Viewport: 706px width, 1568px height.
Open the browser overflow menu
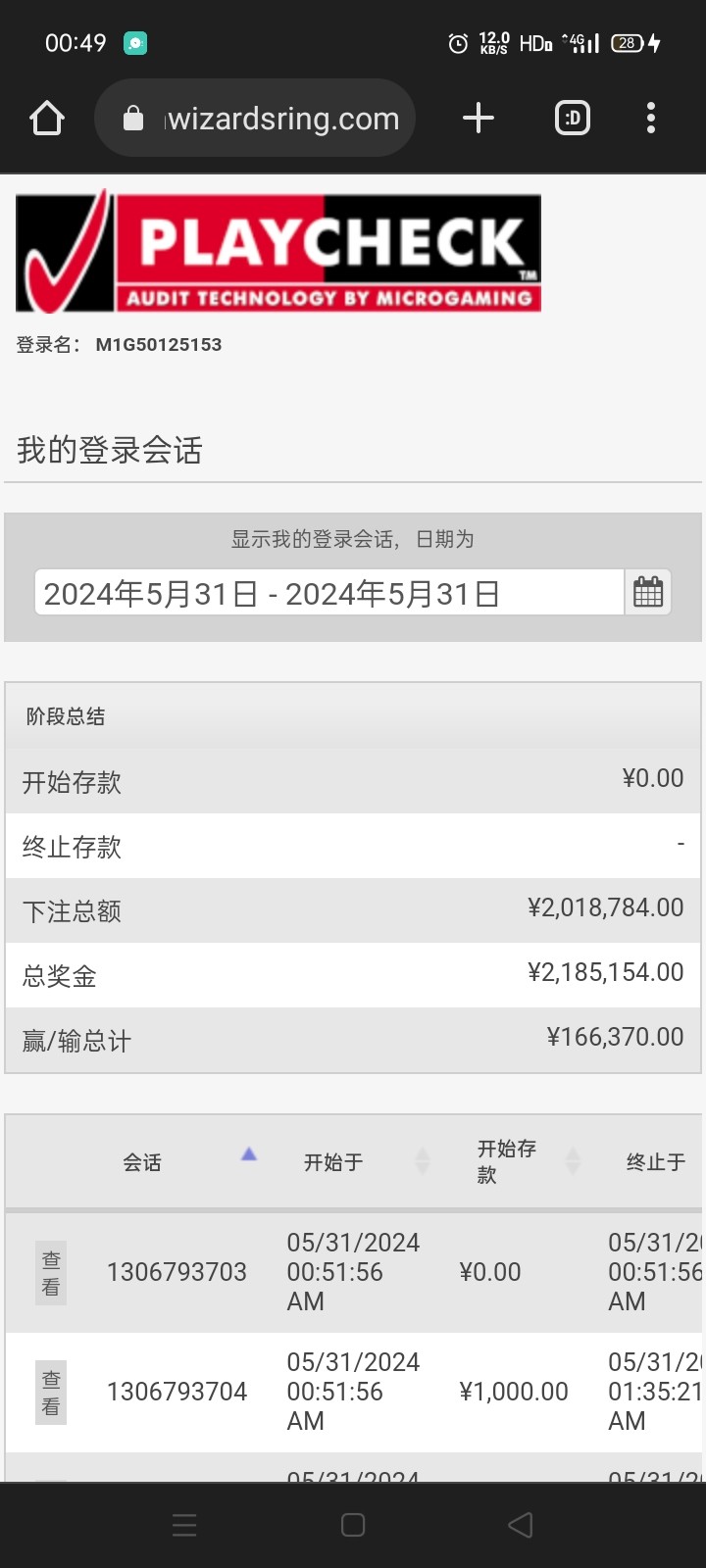[x=650, y=119]
